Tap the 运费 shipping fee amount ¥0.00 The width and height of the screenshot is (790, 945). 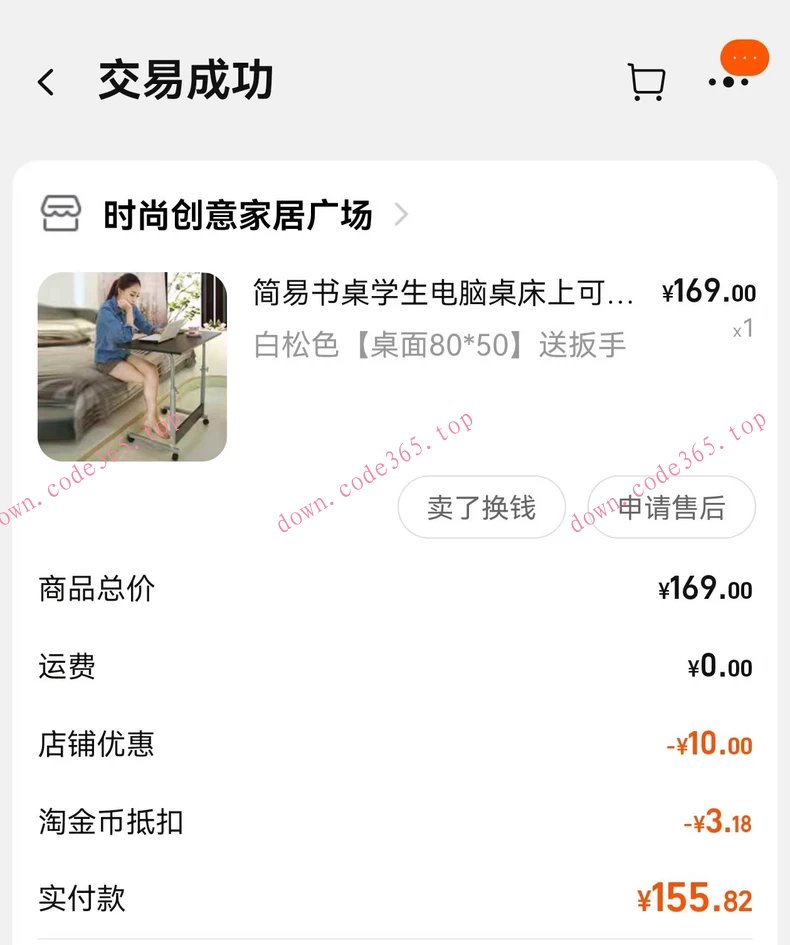click(x=720, y=667)
